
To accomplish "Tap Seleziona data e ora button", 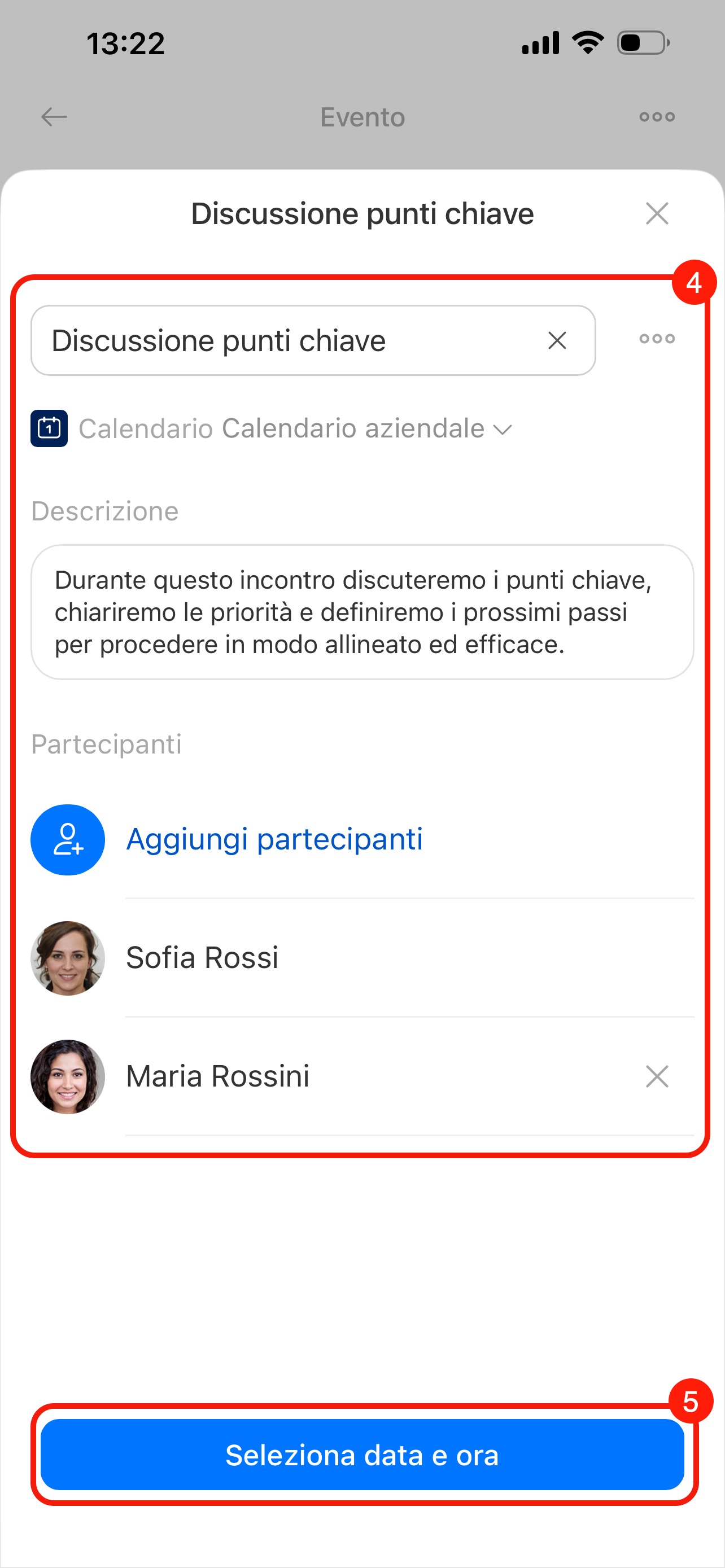I will coord(362,1455).
